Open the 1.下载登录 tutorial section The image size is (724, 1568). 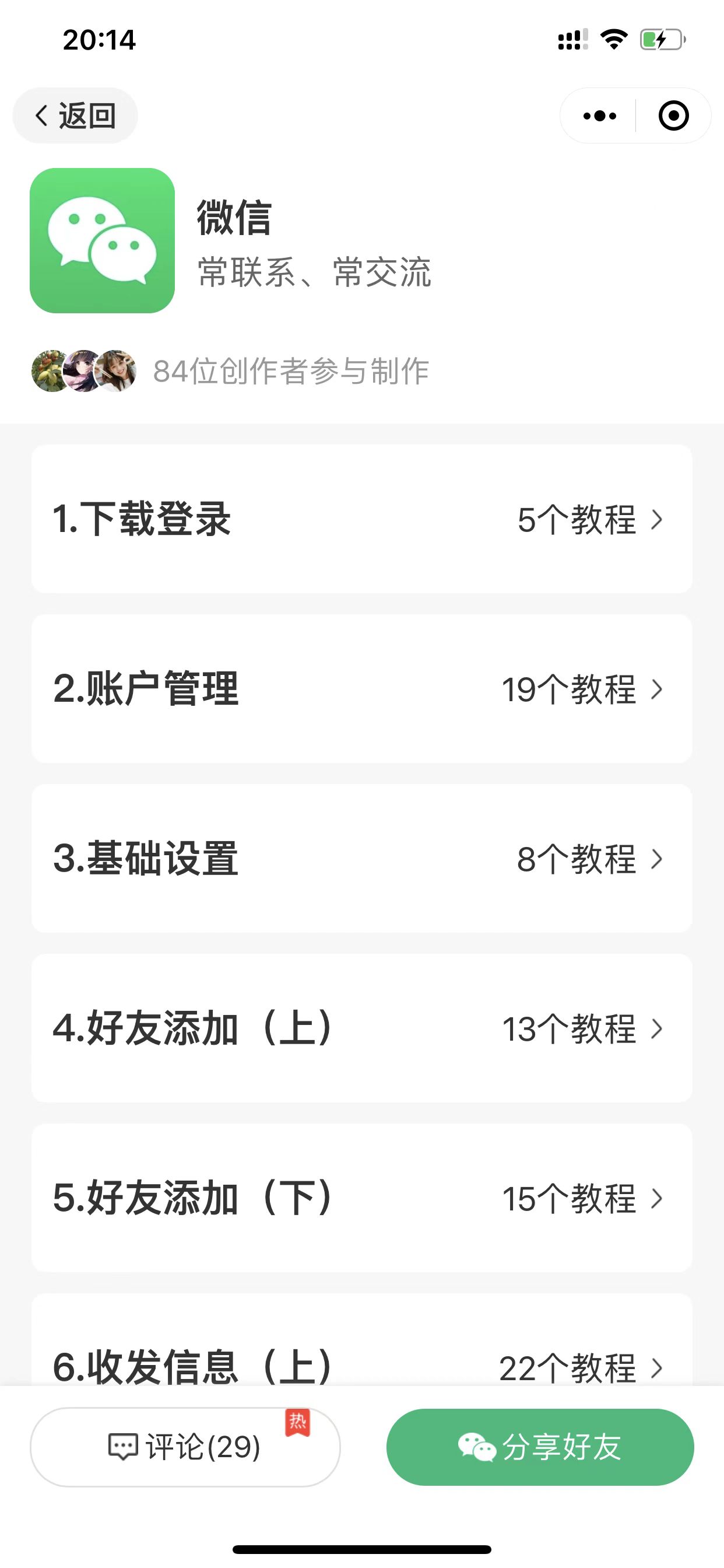361,519
